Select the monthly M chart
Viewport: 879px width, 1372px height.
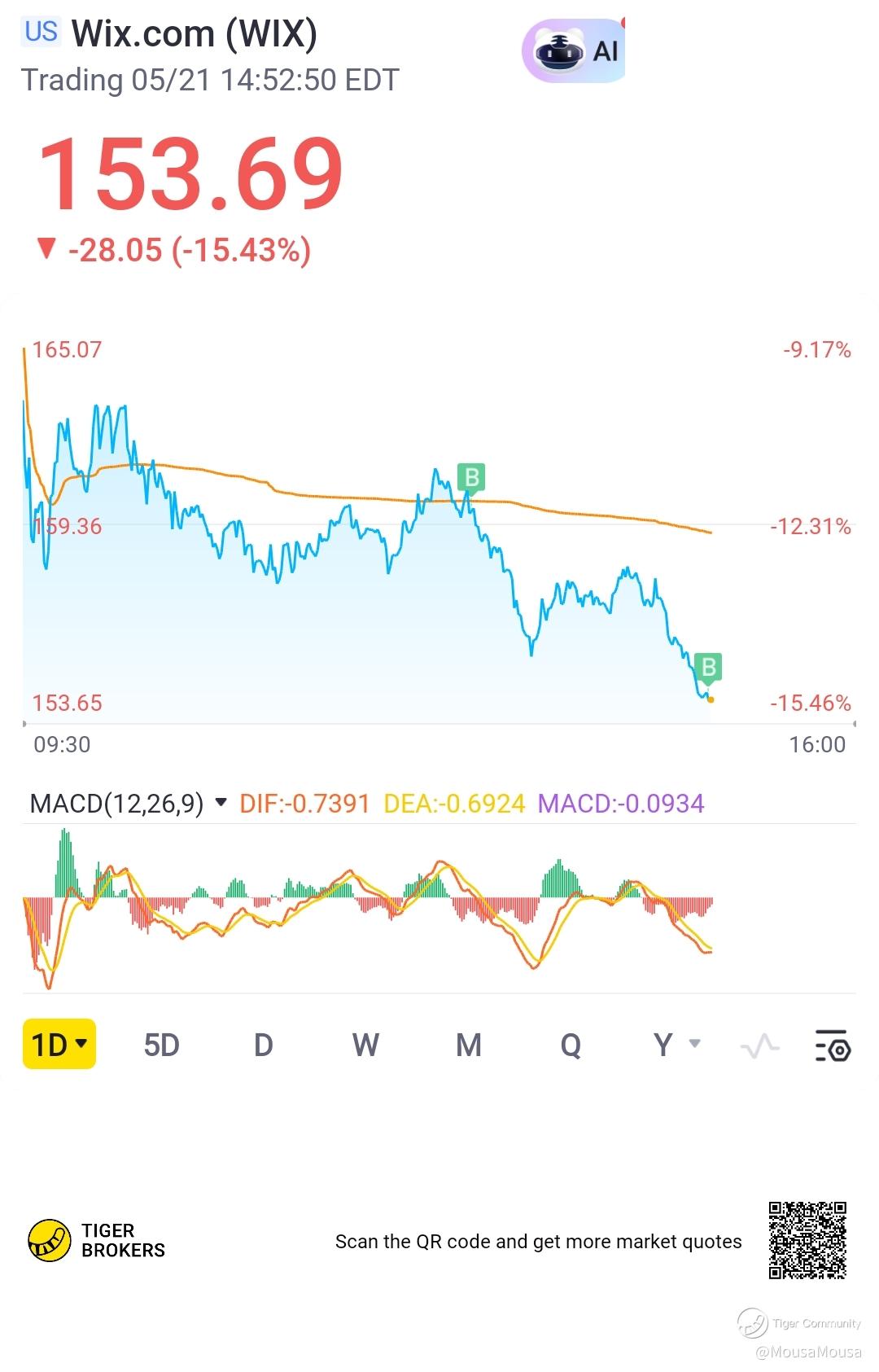[x=468, y=1045]
